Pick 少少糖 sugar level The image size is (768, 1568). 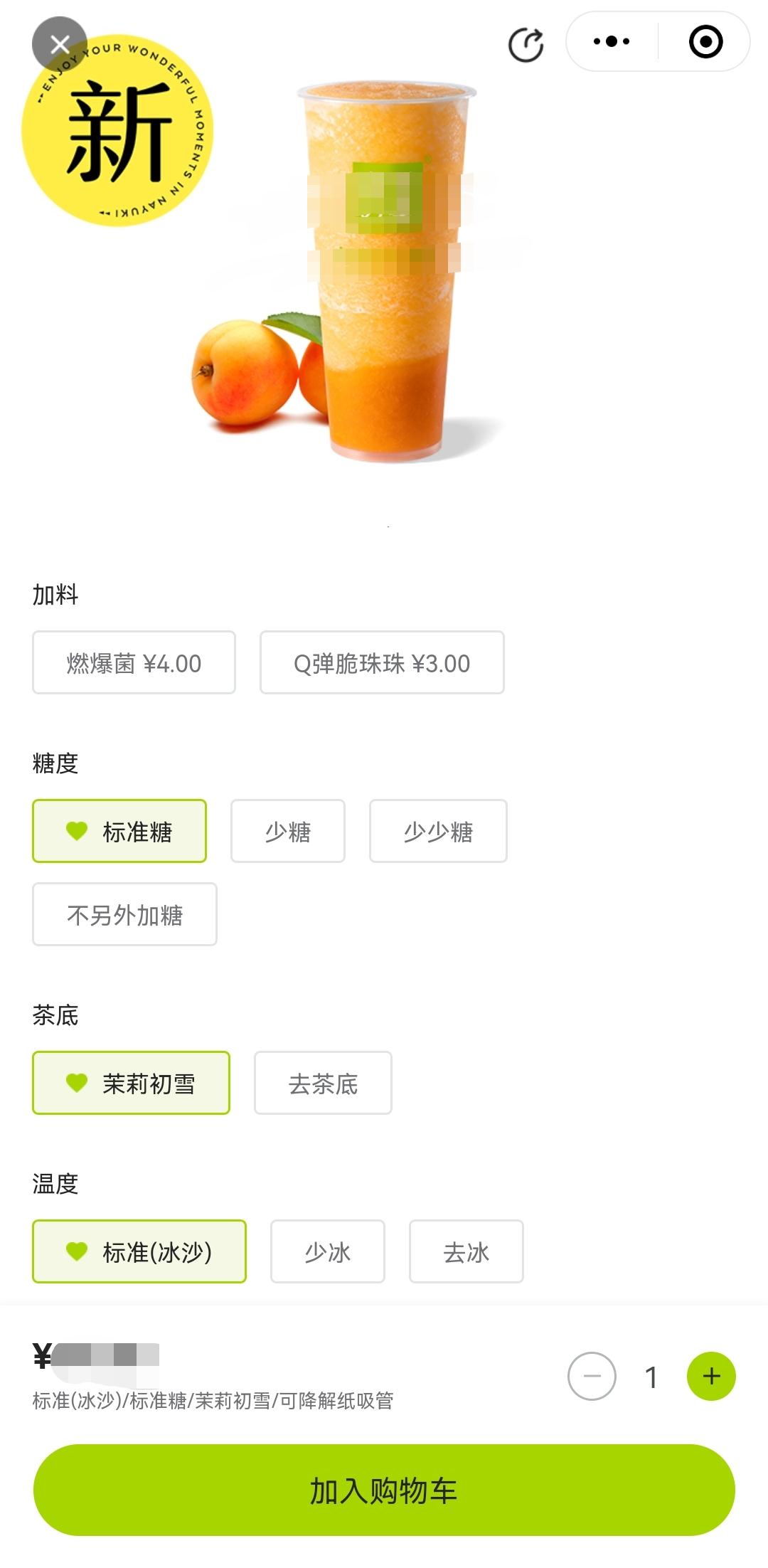438,831
